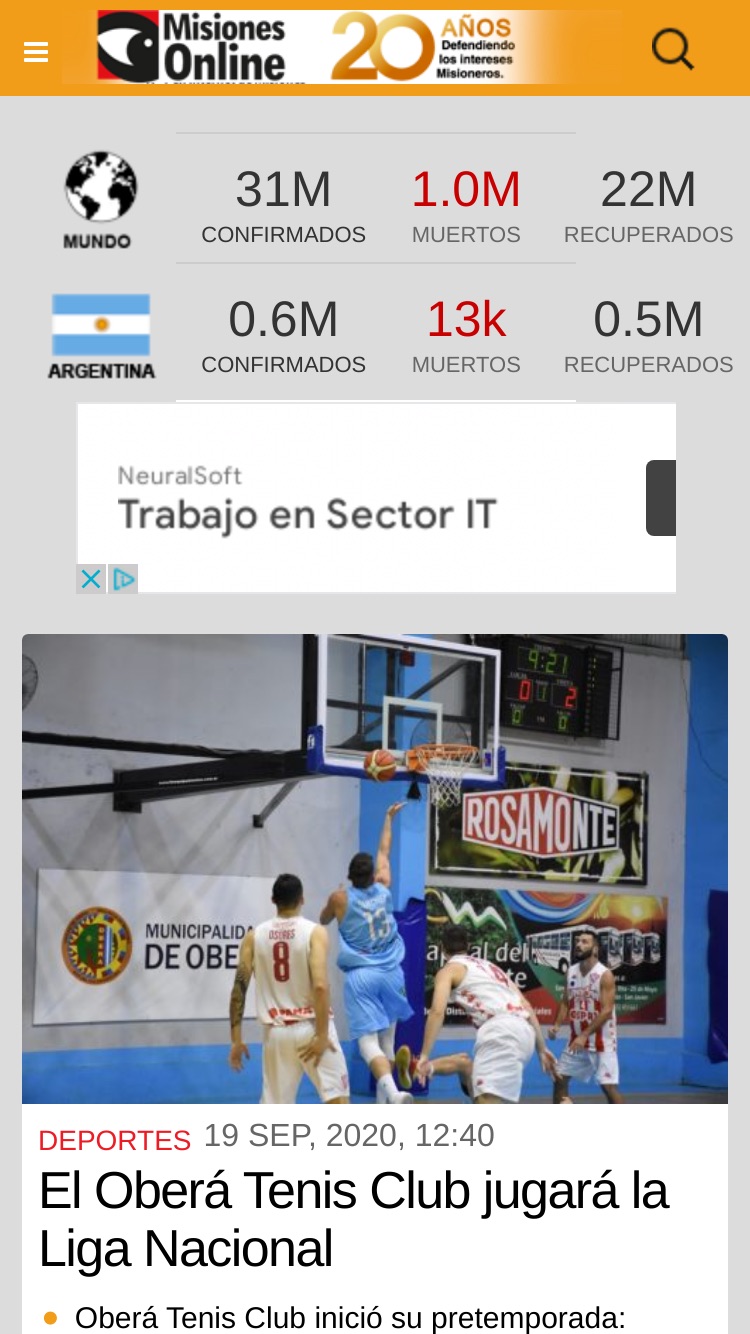Open the NeuralSoft Trabajo en Sector IT ad
The image size is (750, 1334).
[377, 498]
